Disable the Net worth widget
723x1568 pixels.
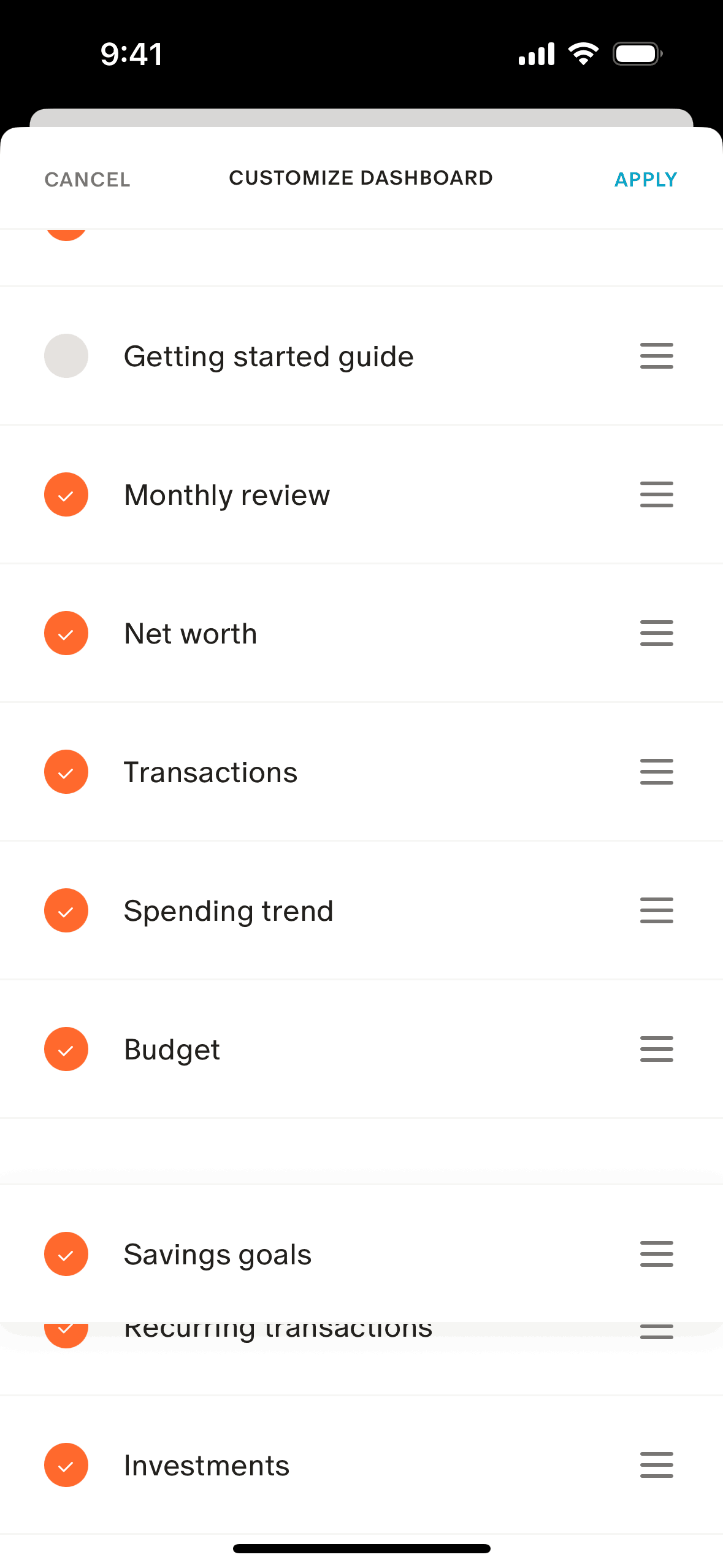66,633
